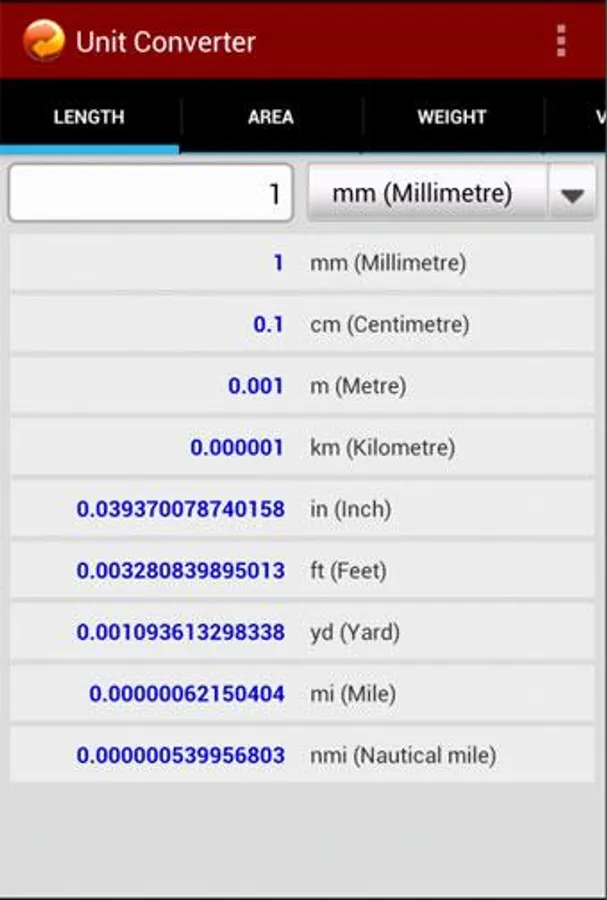Switch to the Weight tab
The image size is (607, 900).
tap(452, 117)
